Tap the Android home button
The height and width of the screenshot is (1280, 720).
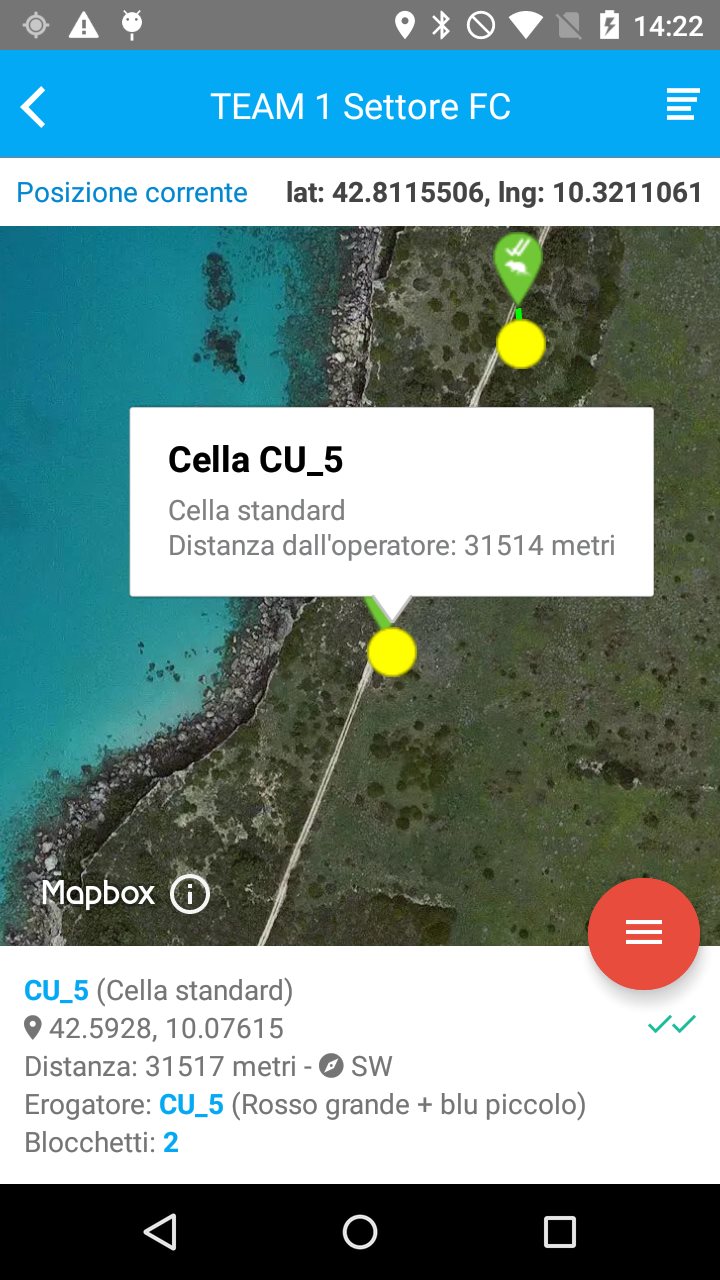coord(360,1232)
